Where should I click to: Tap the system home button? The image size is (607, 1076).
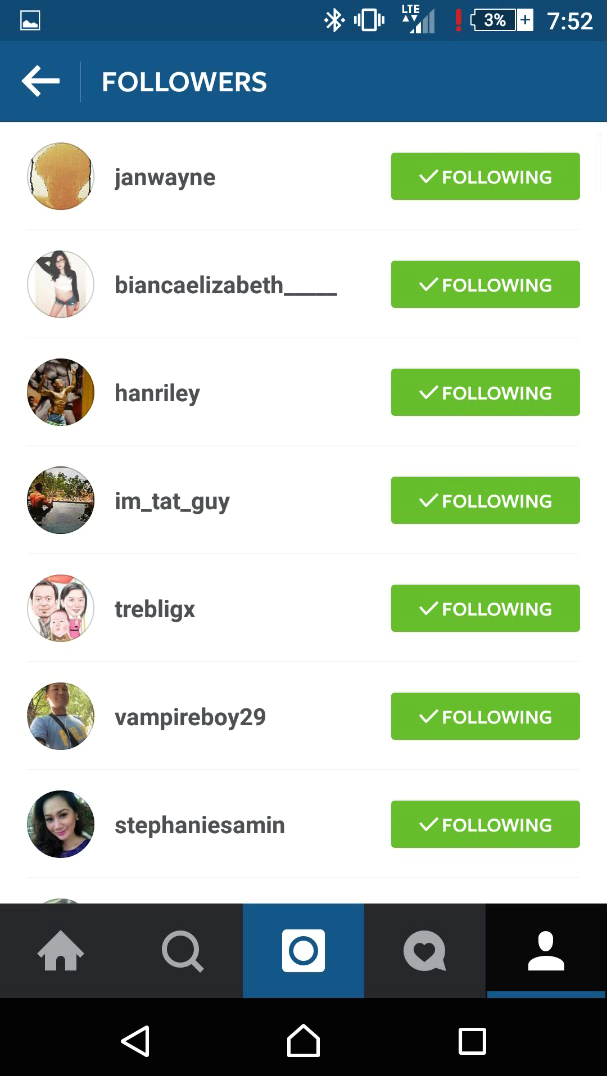pos(303,1040)
